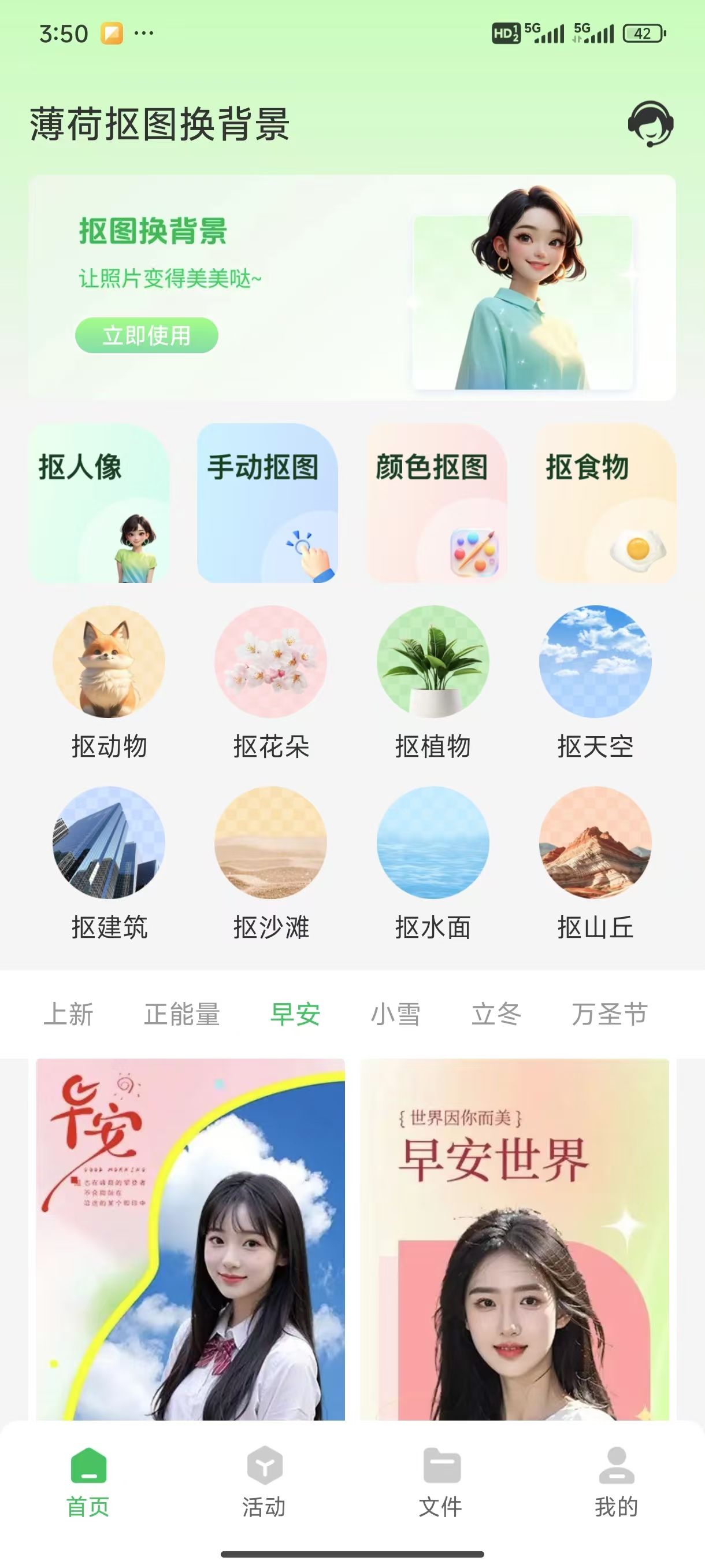This screenshot has height=1568, width=705.
Task: Go to the 活动 tab
Action: point(264,1482)
